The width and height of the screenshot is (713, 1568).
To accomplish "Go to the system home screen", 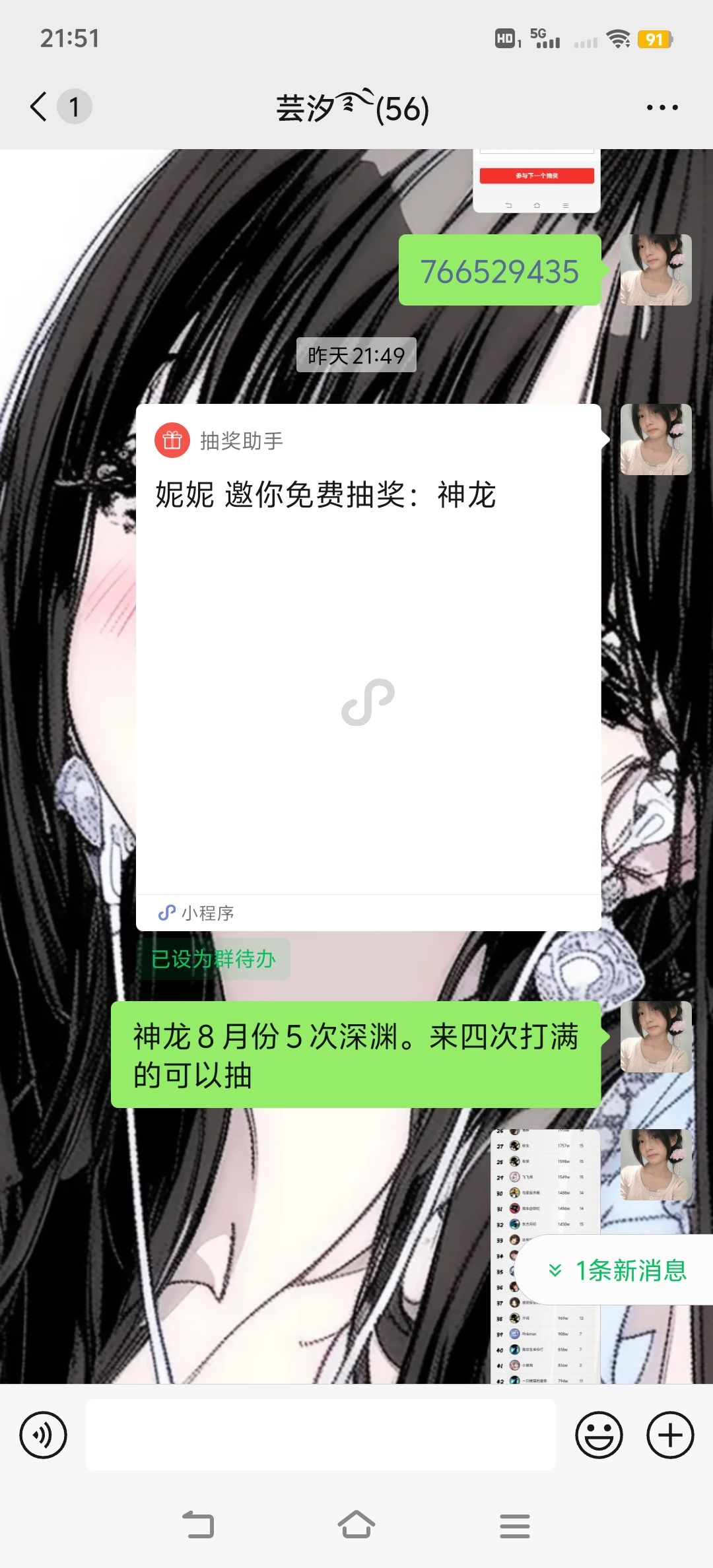I will [x=356, y=1525].
